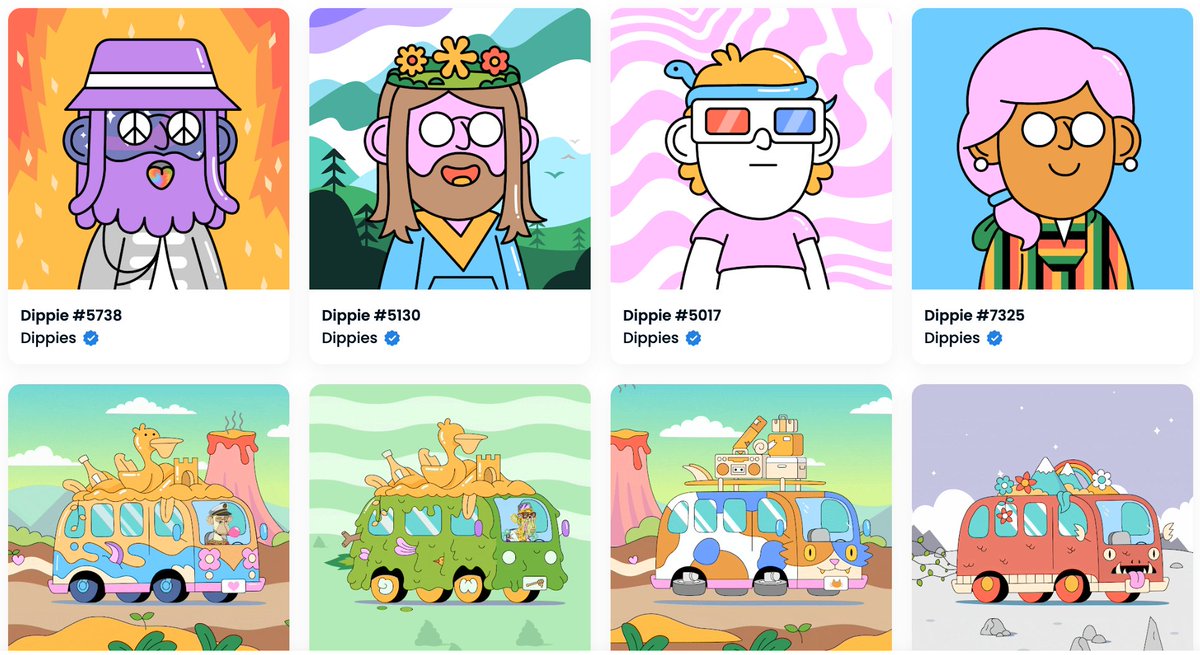Open the green leafy bus card

click(449, 518)
